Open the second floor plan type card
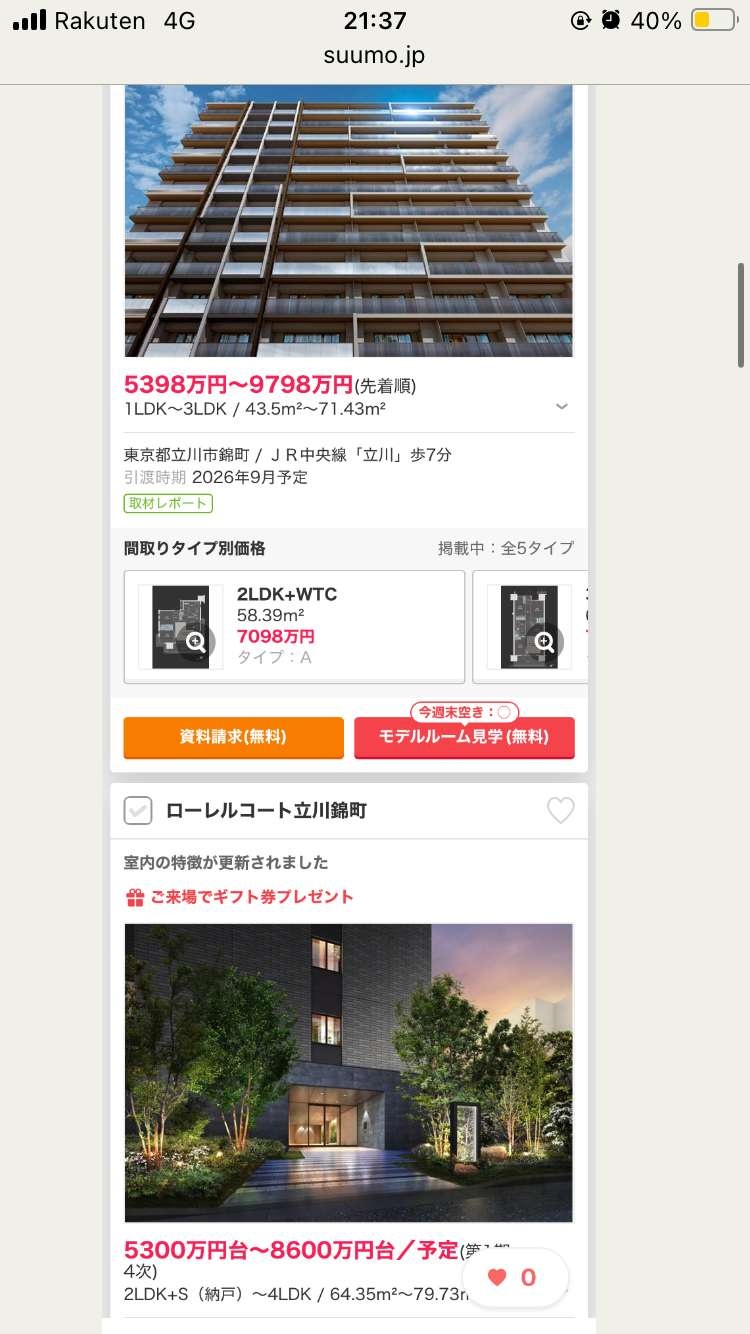This screenshot has width=750, height=1334. (530, 626)
